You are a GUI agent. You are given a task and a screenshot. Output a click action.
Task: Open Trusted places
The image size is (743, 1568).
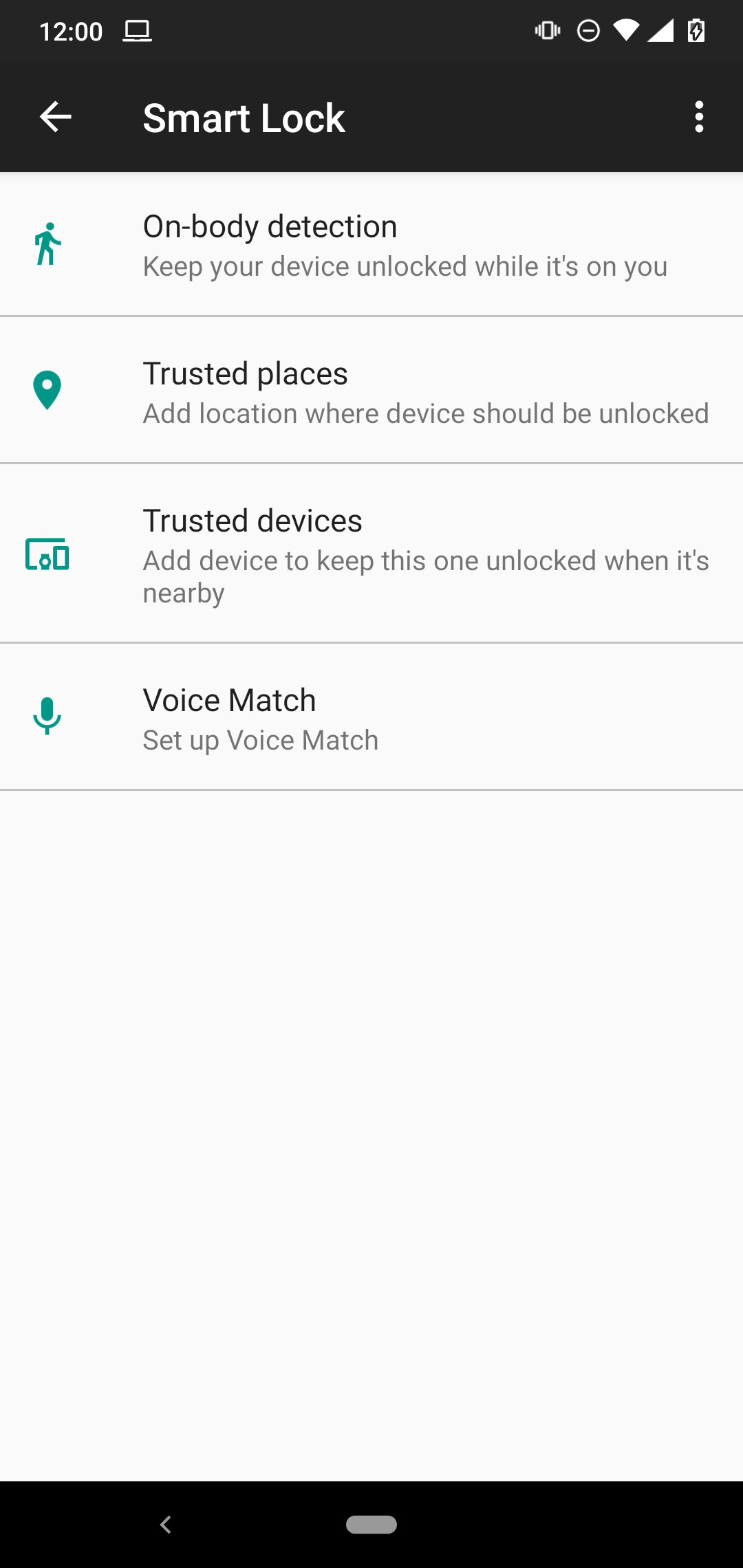click(371, 391)
